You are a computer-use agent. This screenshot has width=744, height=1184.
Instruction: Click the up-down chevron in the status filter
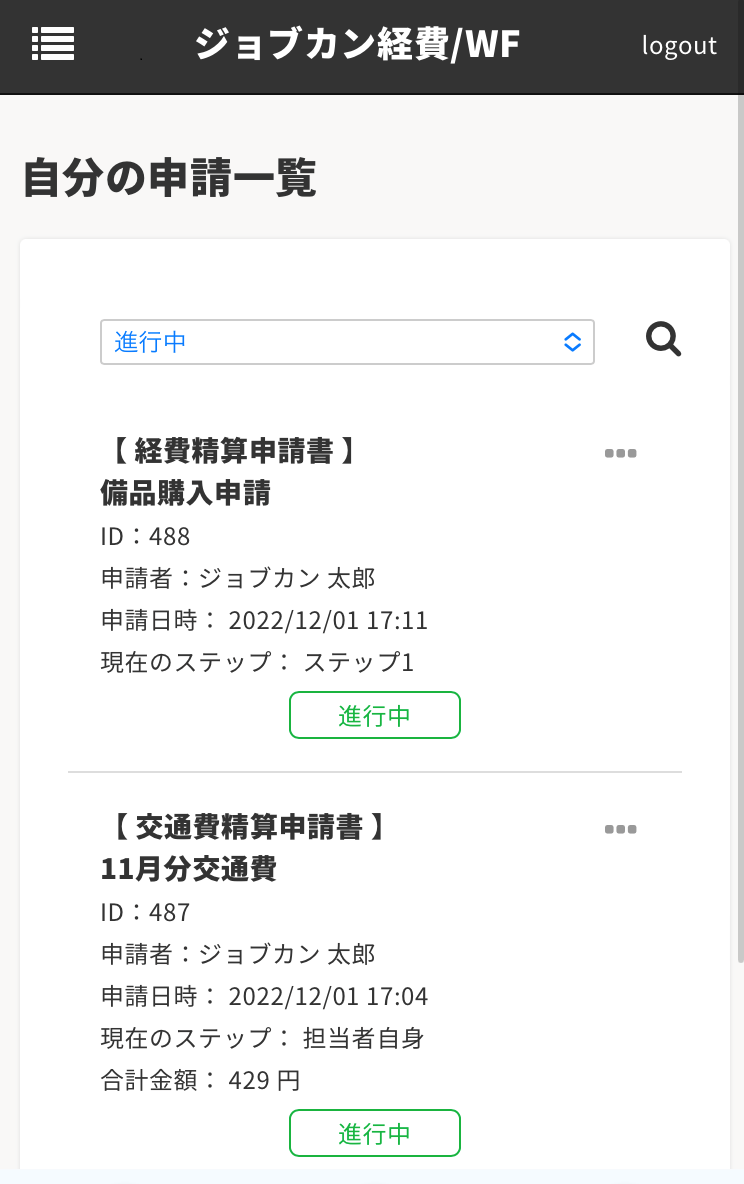click(x=572, y=341)
